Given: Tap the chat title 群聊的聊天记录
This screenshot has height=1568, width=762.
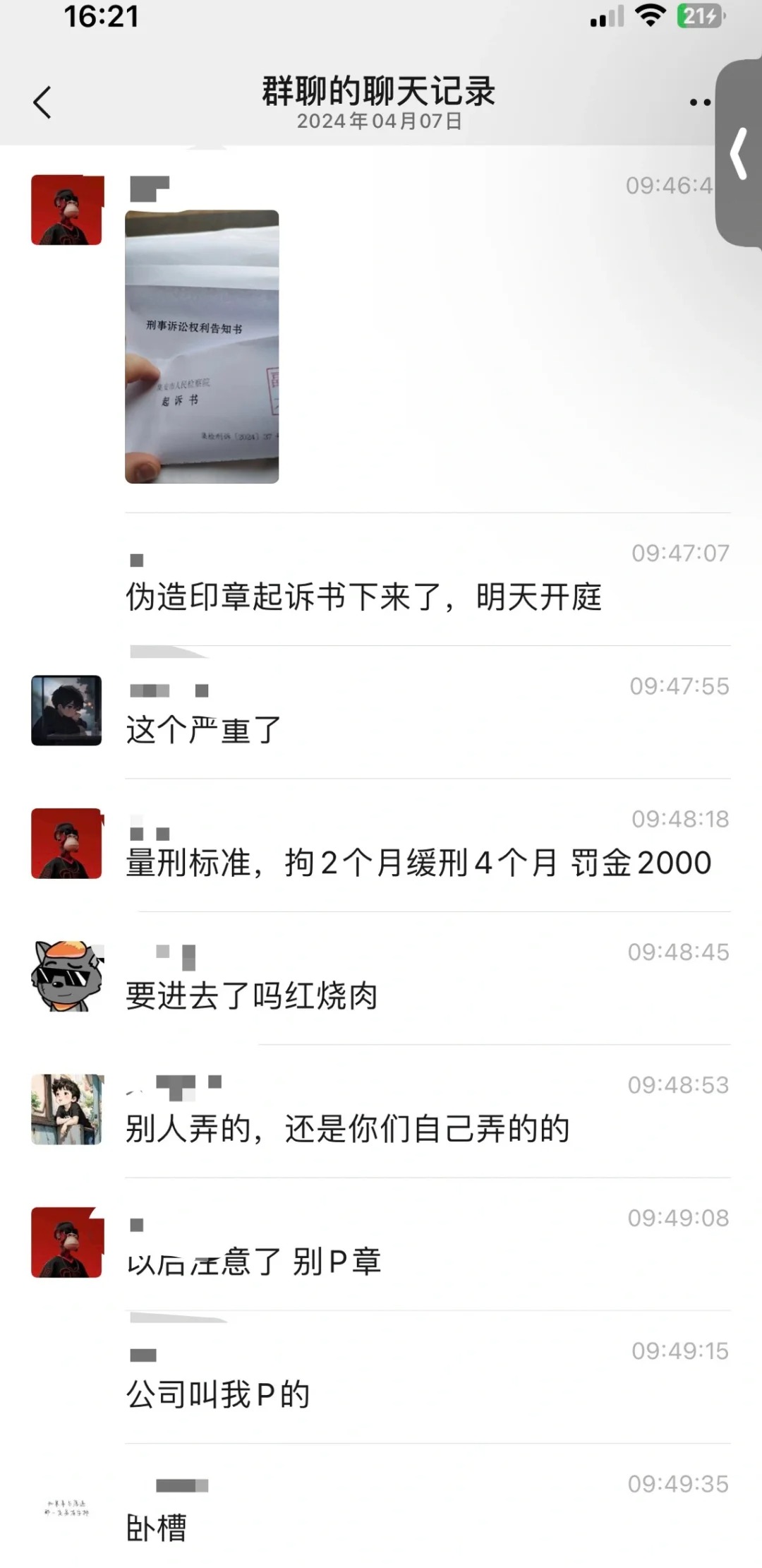Looking at the screenshot, I should click(380, 92).
